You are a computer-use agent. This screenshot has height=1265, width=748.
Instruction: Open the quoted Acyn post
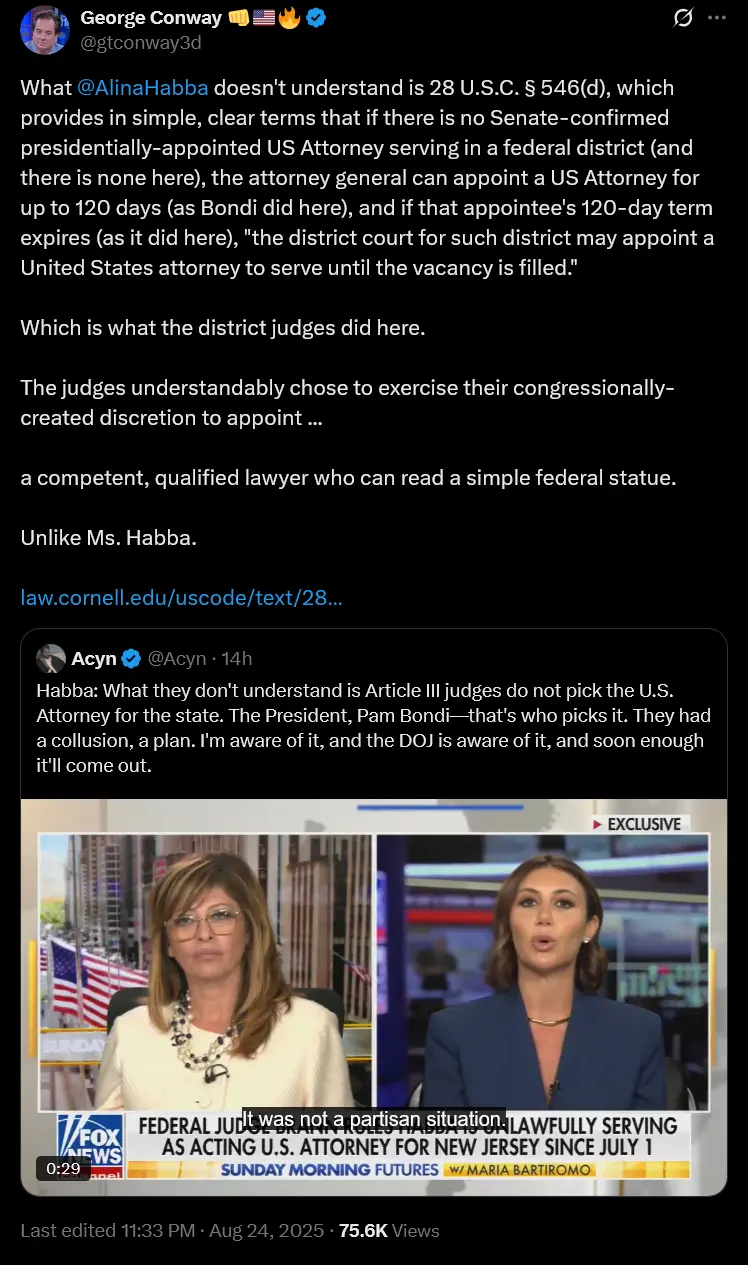(x=372, y=715)
